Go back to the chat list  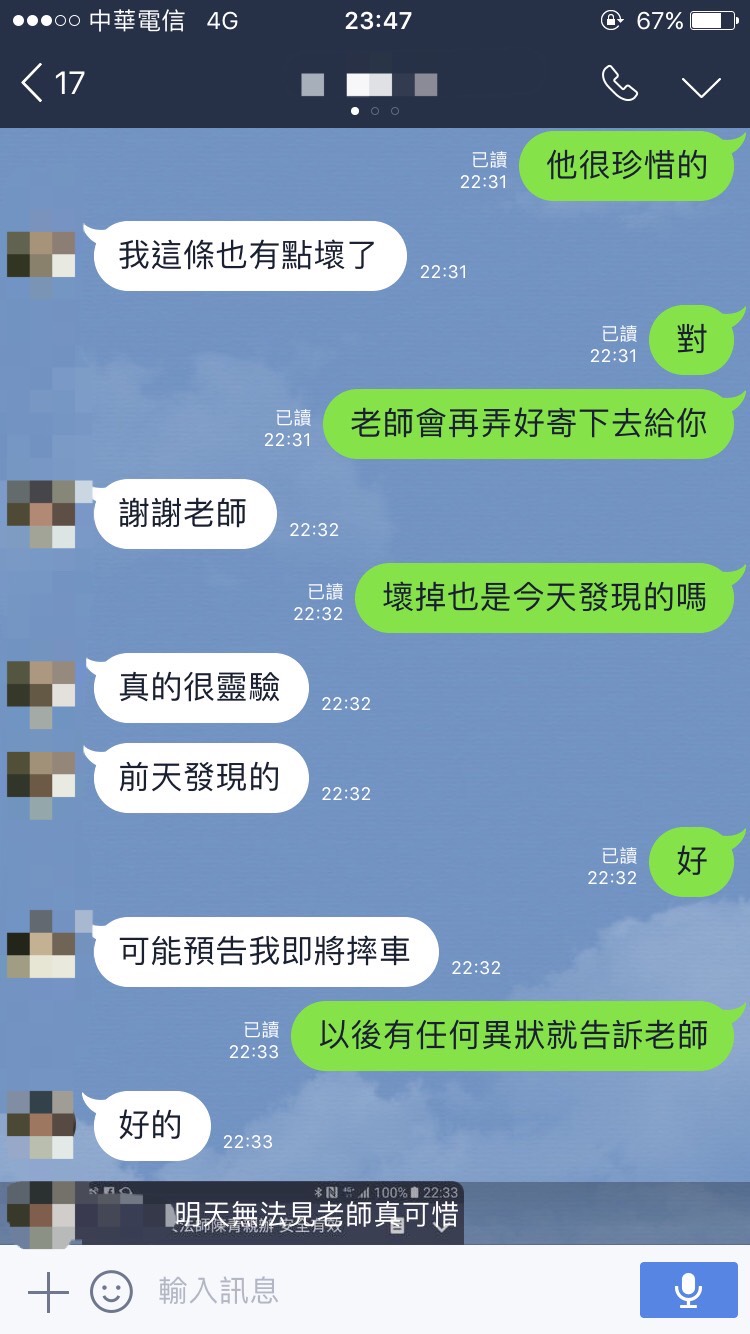(x=50, y=84)
